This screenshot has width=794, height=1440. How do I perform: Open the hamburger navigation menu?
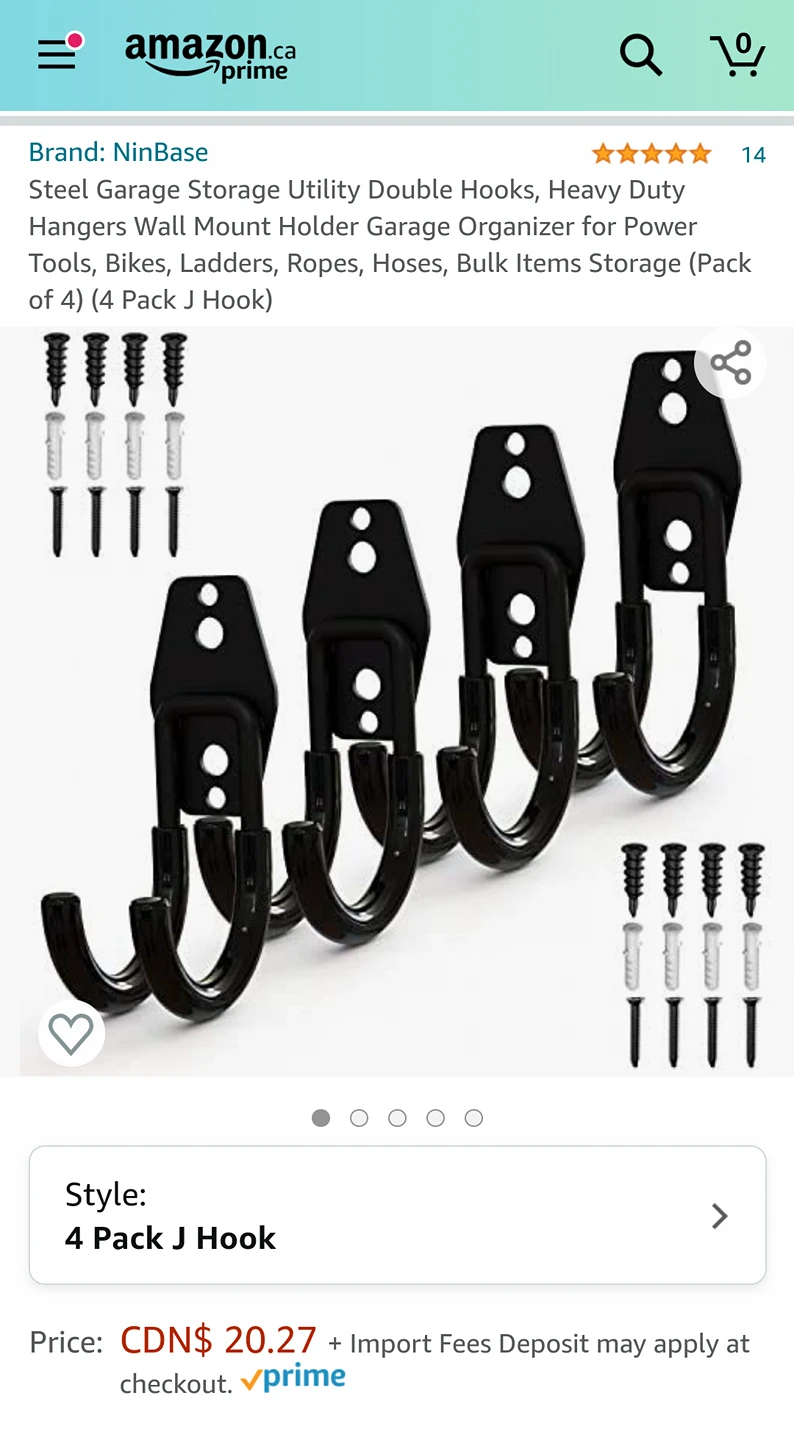pyautogui.click(x=57, y=55)
